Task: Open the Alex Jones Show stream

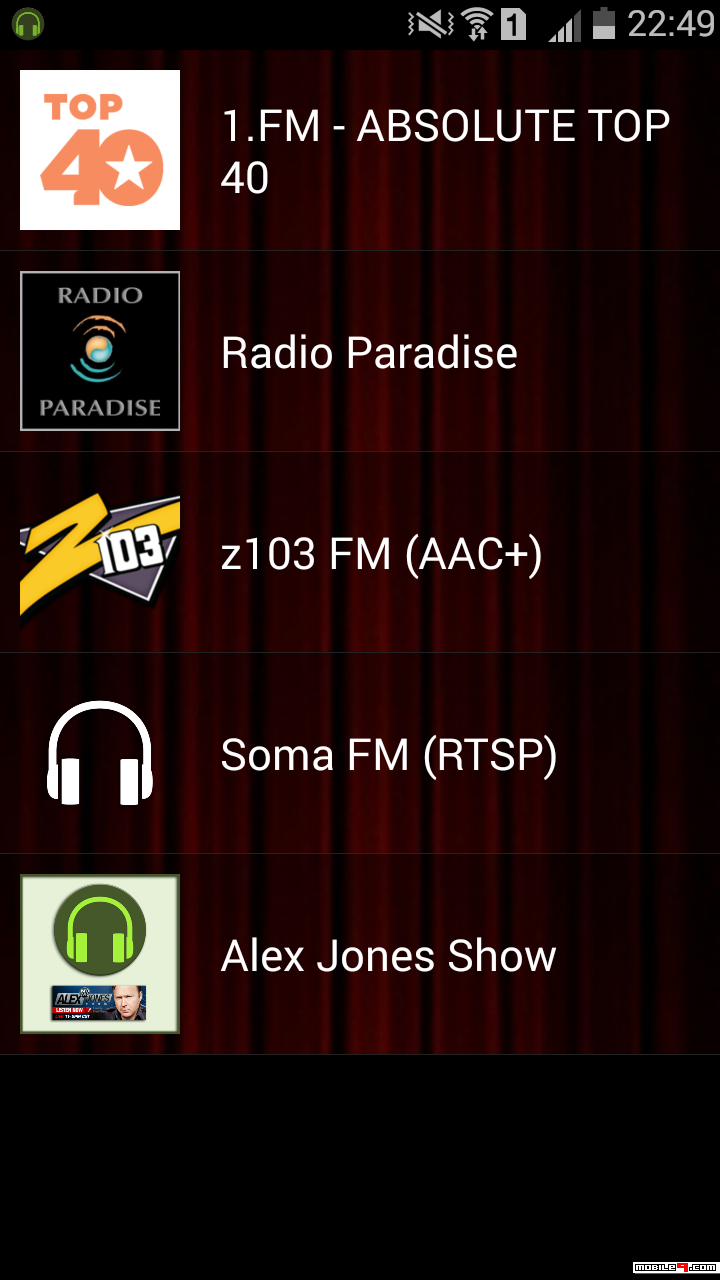Action: pyautogui.click(x=388, y=956)
